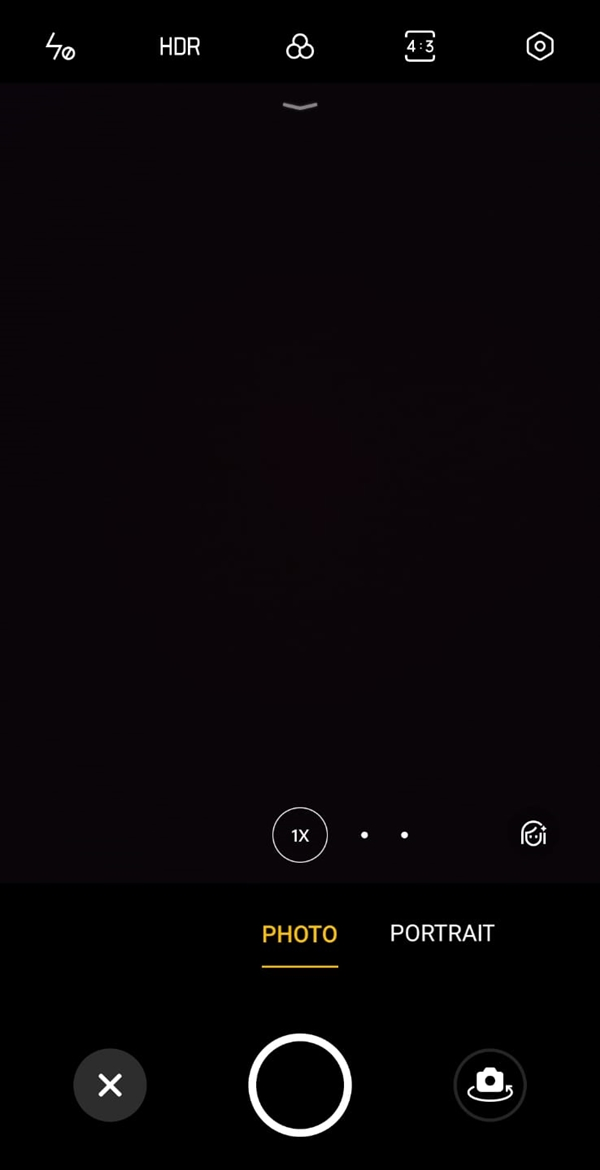Viewport: 600px width, 1170px height.
Task: Select the middle zoom dot
Action: pos(364,835)
